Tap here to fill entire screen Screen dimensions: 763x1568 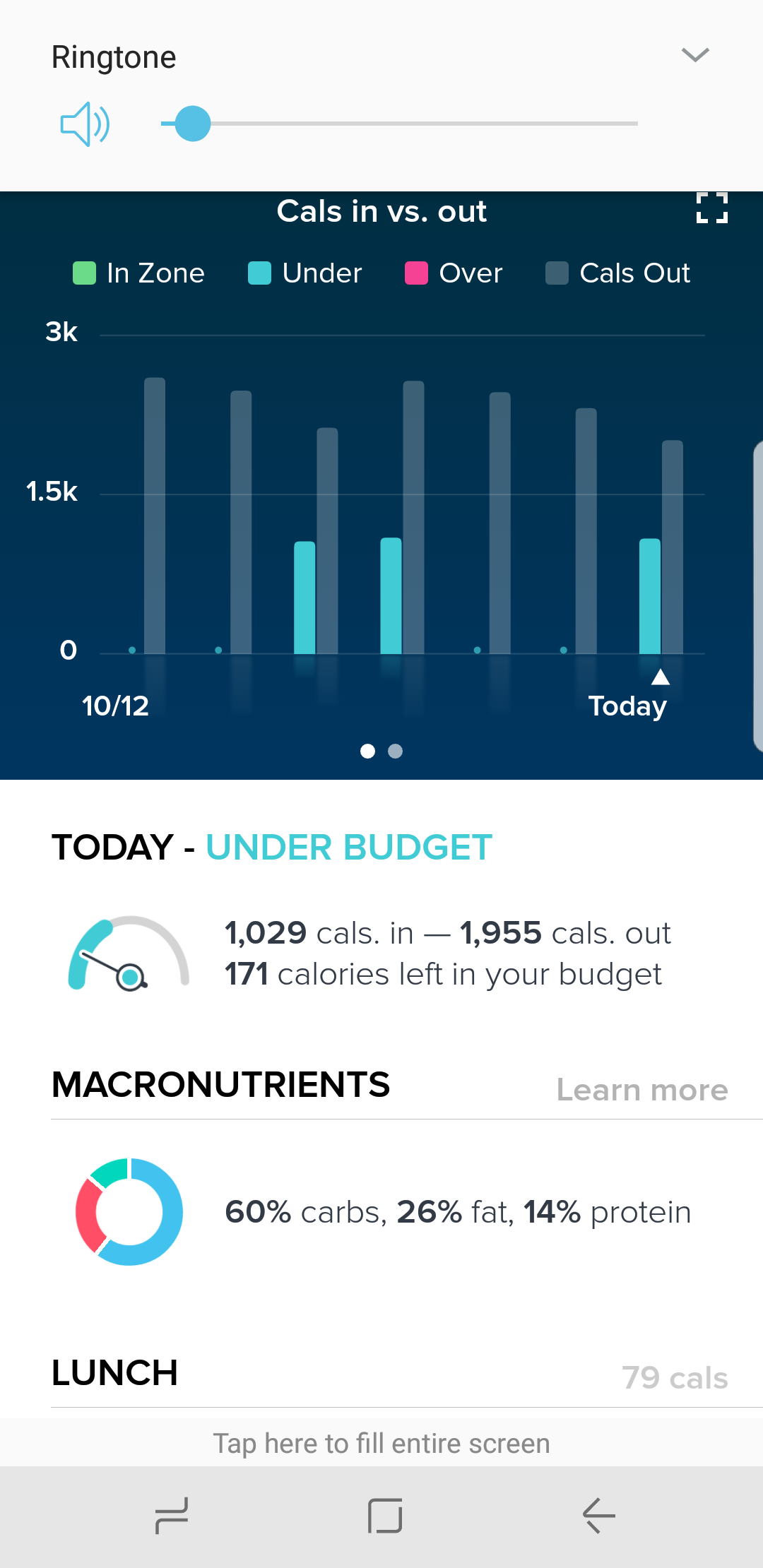tap(381, 1444)
